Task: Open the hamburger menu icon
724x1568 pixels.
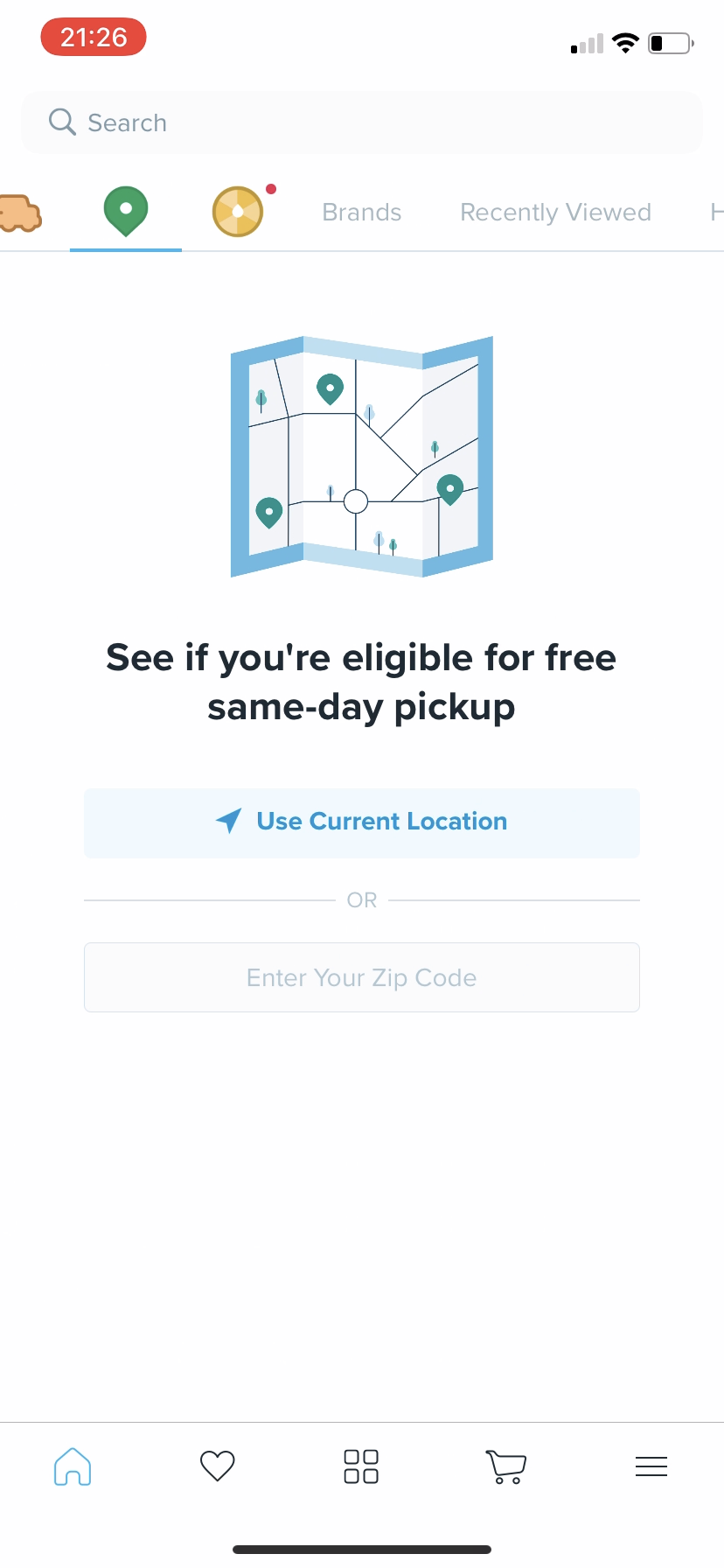Action: coord(651,1466)
